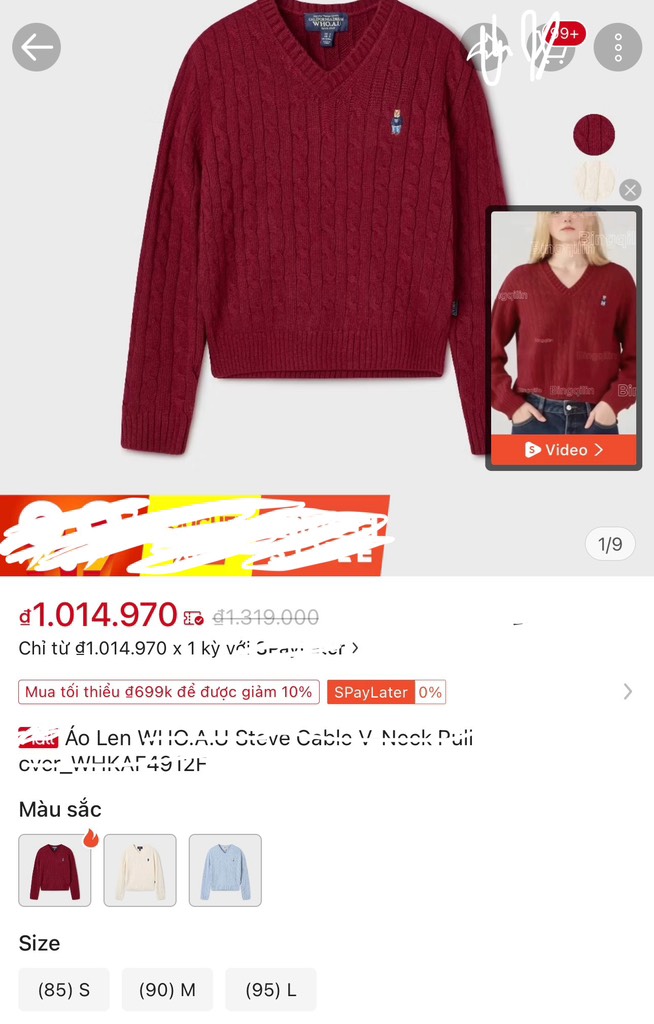Choose the cream sweater color option
This screenshot has height=1024, width=654.
coord(140,870)
